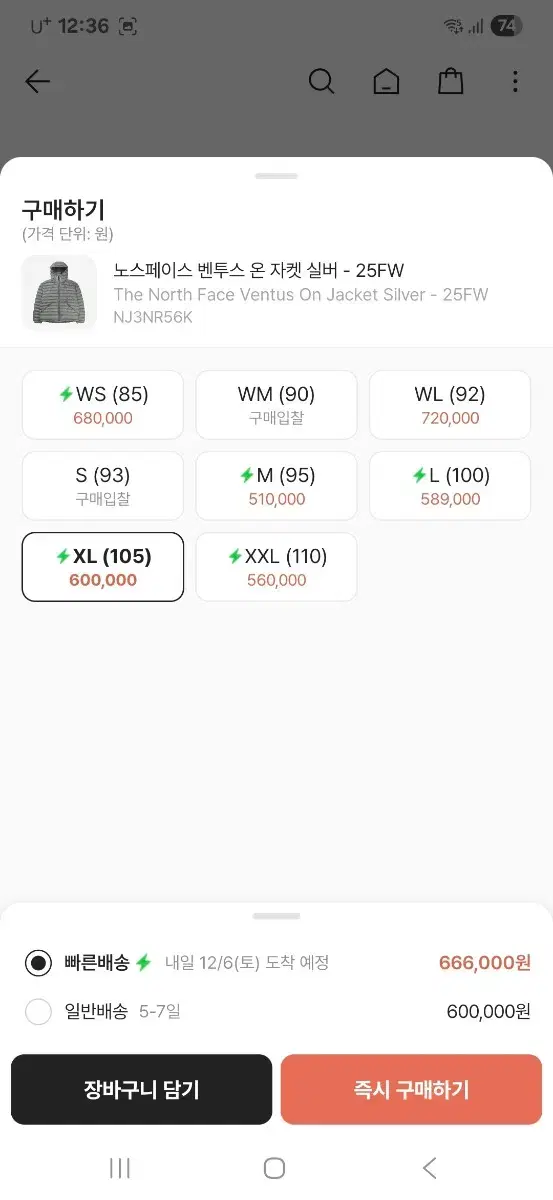This screenshot has height=1200, width=553.
Task: Open search from the top bar
Action: (321, 82)
